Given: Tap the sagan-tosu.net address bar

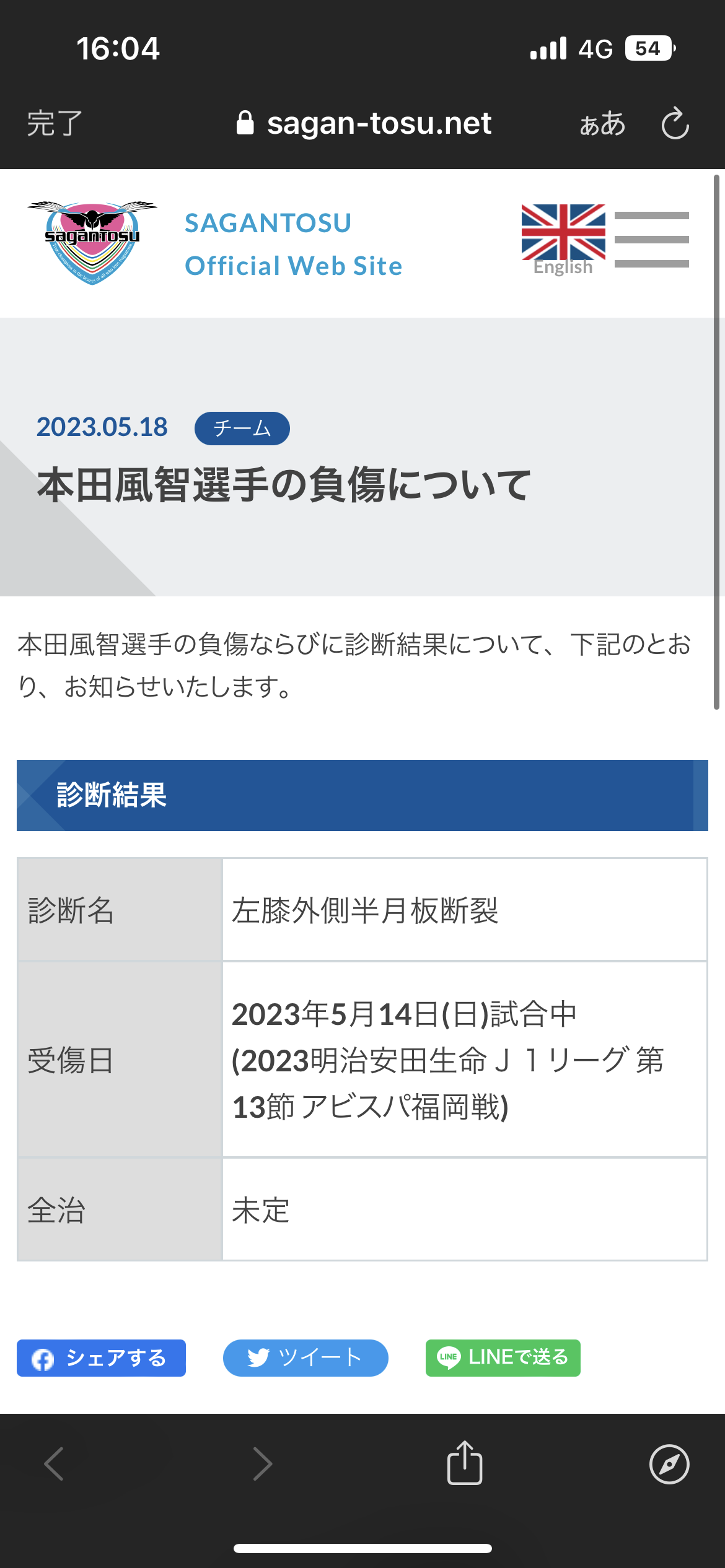Looking at the screenshot, I should [x=364, y=123].
